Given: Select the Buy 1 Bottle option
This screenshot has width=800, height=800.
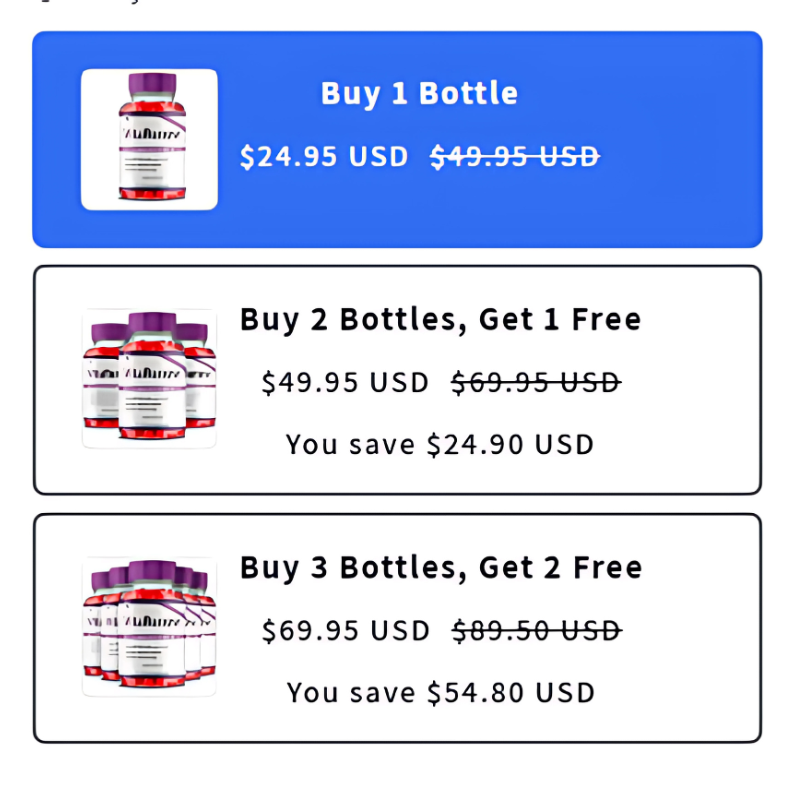Looking at the screenshot, I should coord(397,139).
